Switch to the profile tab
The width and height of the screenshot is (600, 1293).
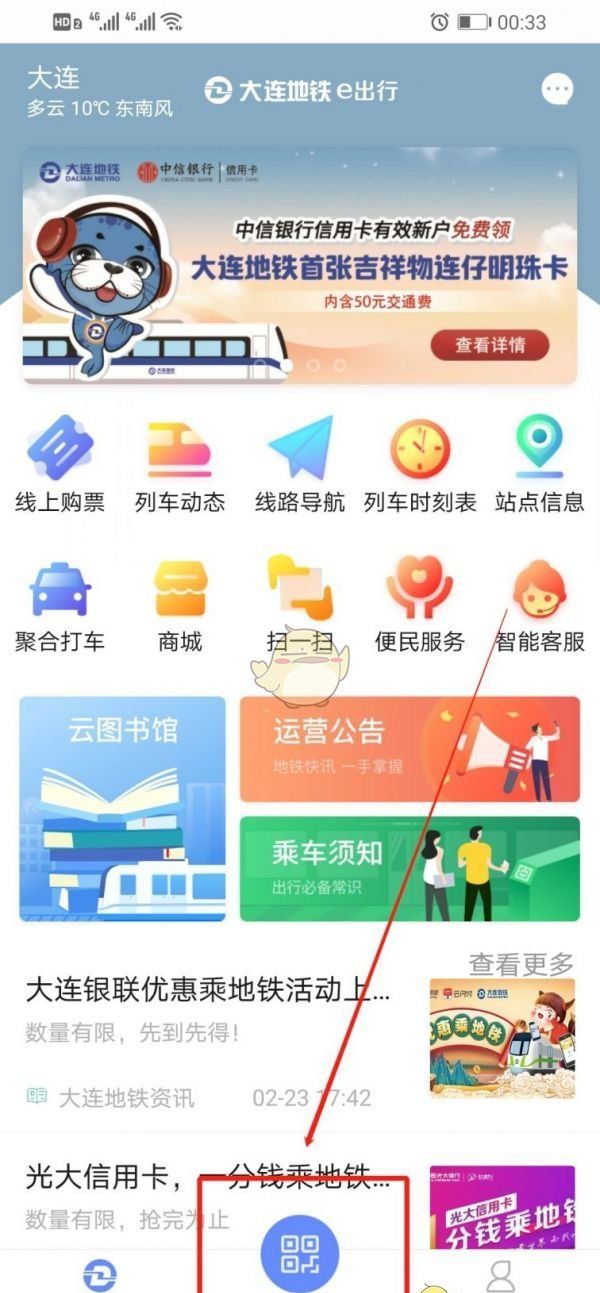[x=500, y=1275]
